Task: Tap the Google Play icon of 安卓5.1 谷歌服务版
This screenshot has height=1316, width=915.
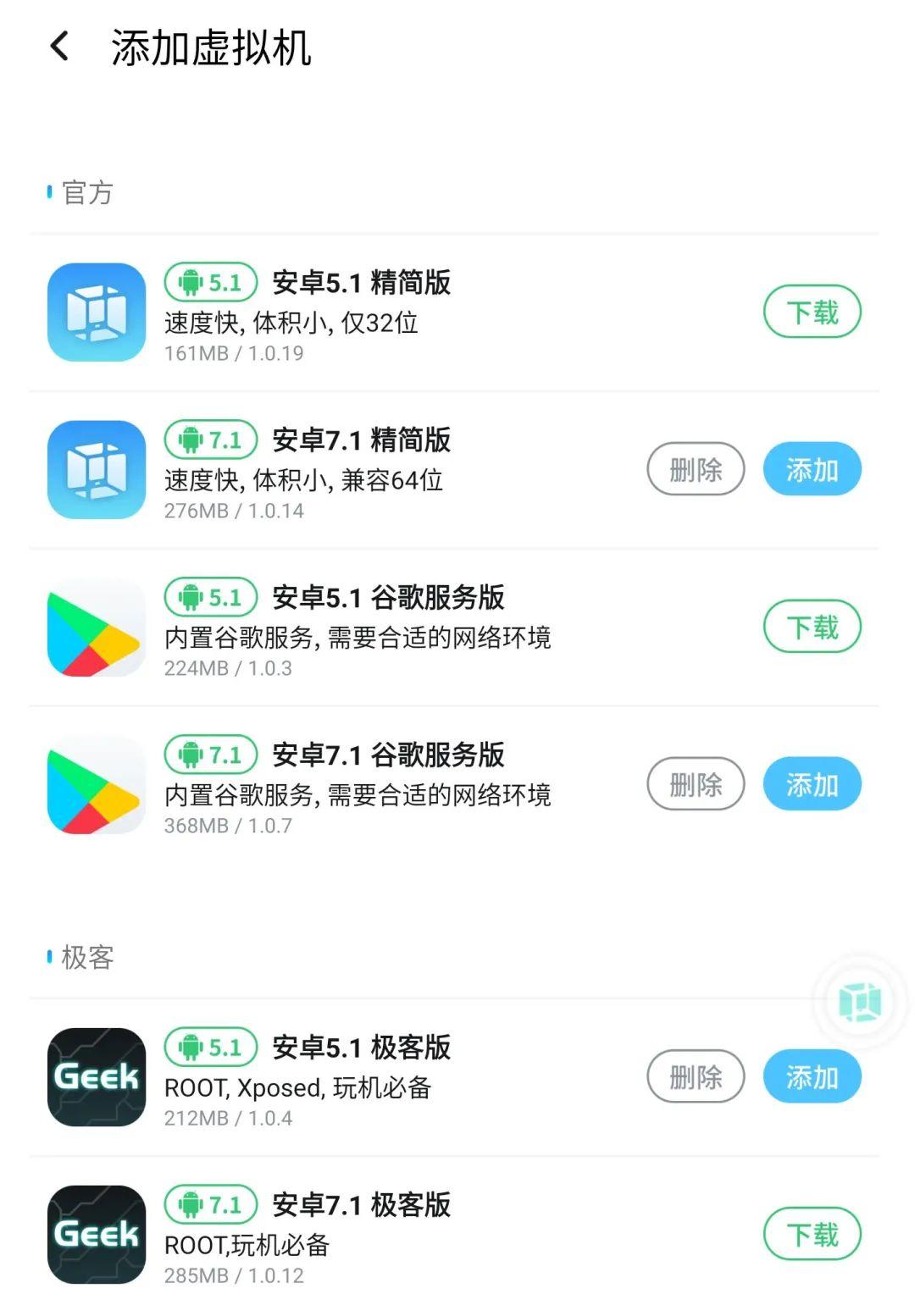Action: point(96,627)
